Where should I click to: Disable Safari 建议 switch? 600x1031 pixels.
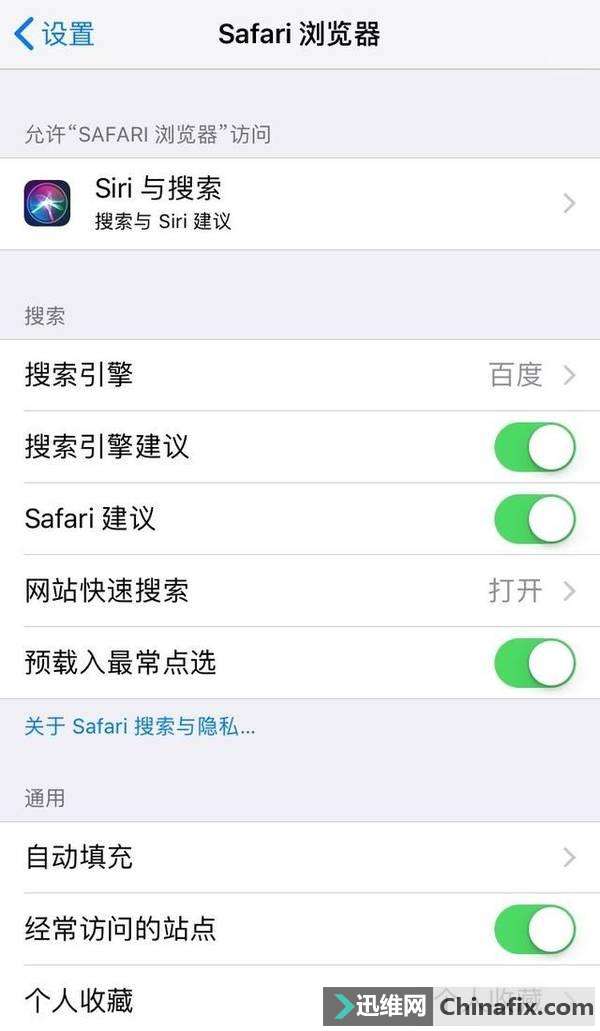pos(534,519)
